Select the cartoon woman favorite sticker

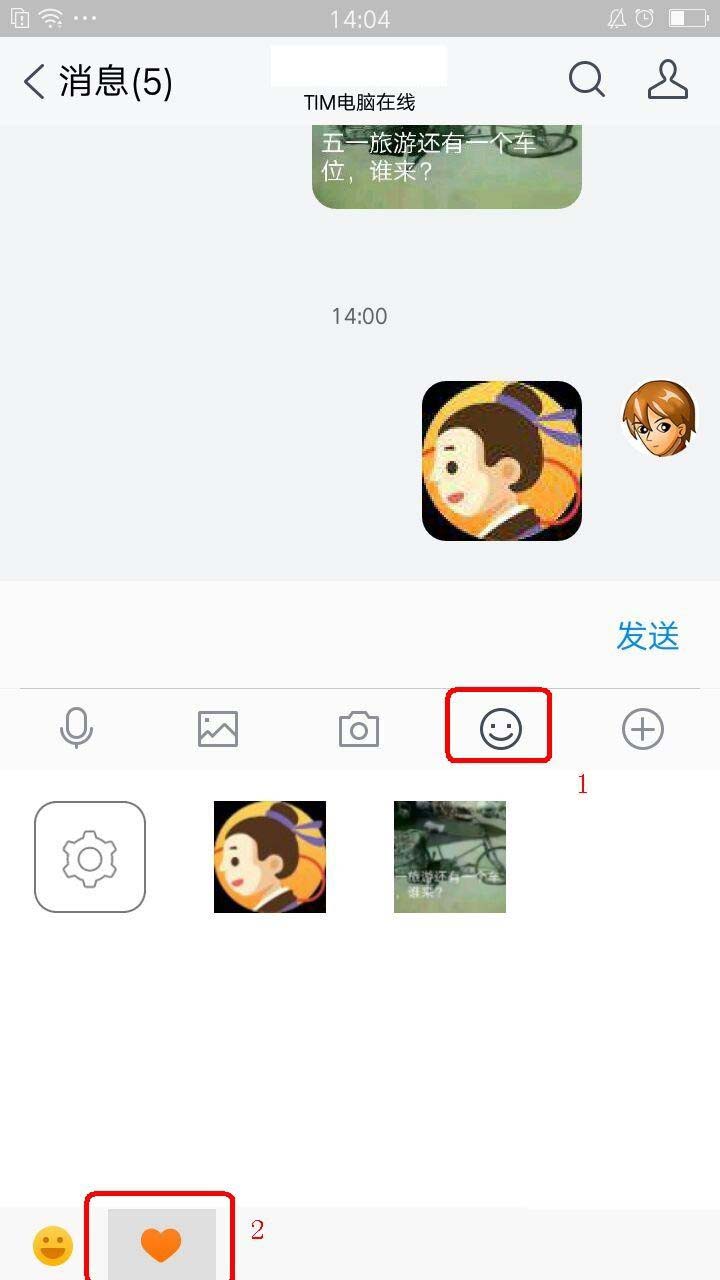click(270, 857)
